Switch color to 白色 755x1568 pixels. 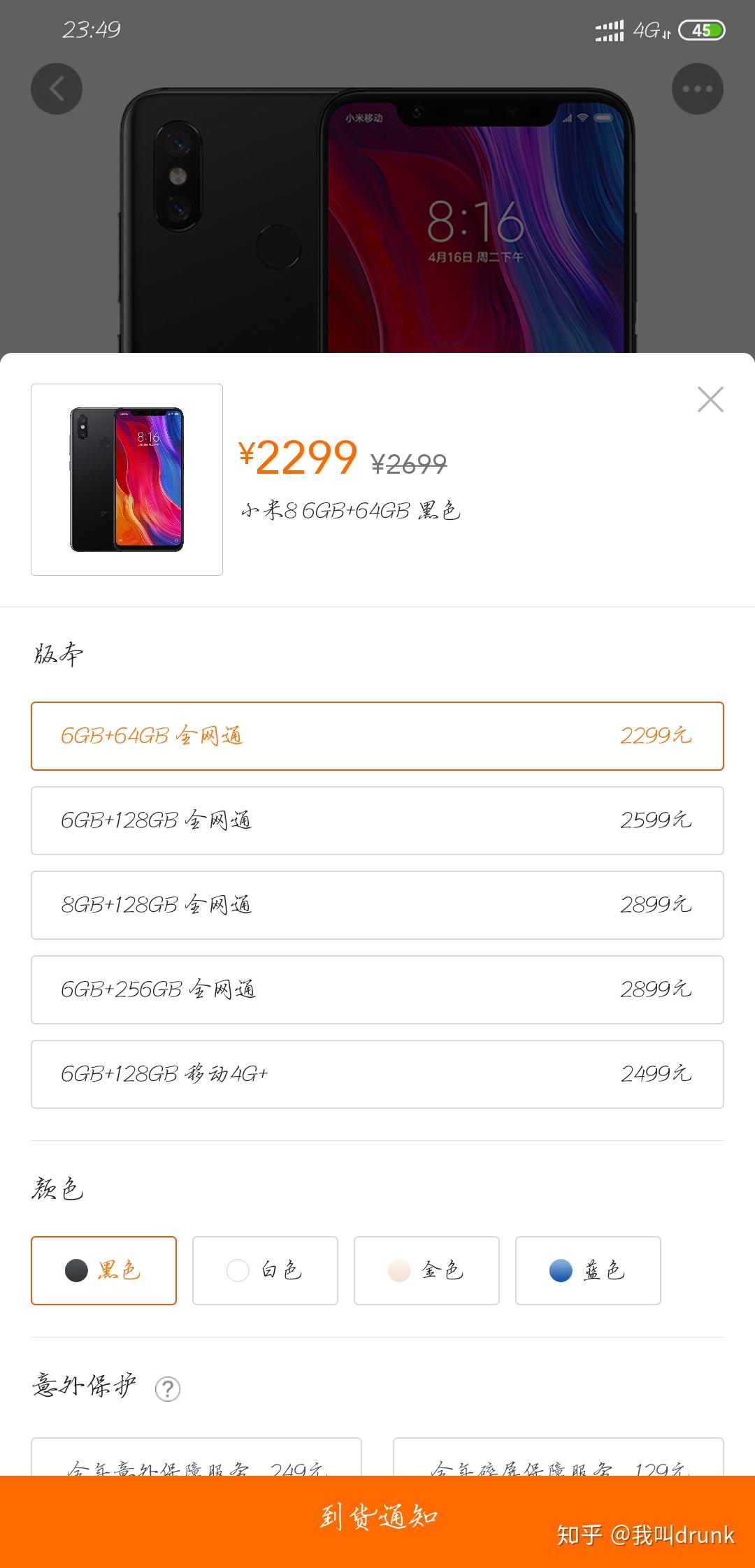pyautogui.click(x=265, y=1270)
